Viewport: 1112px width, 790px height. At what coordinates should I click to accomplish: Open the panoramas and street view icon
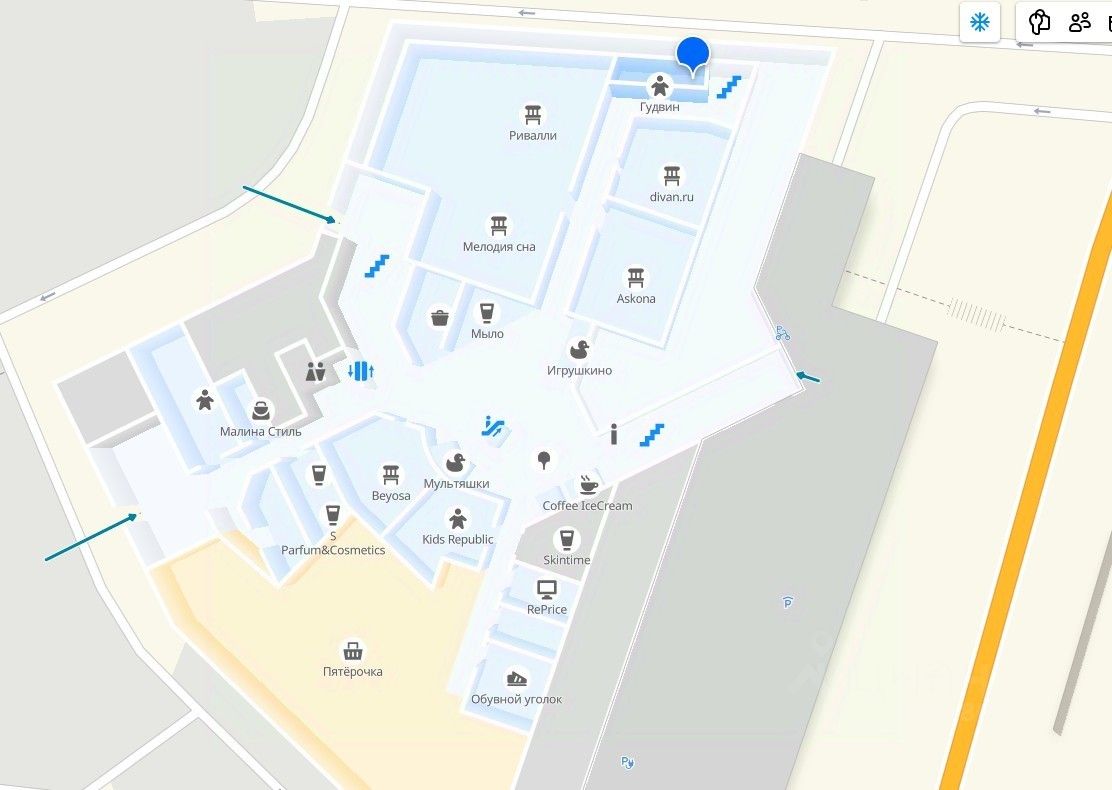click(1040, 22)
